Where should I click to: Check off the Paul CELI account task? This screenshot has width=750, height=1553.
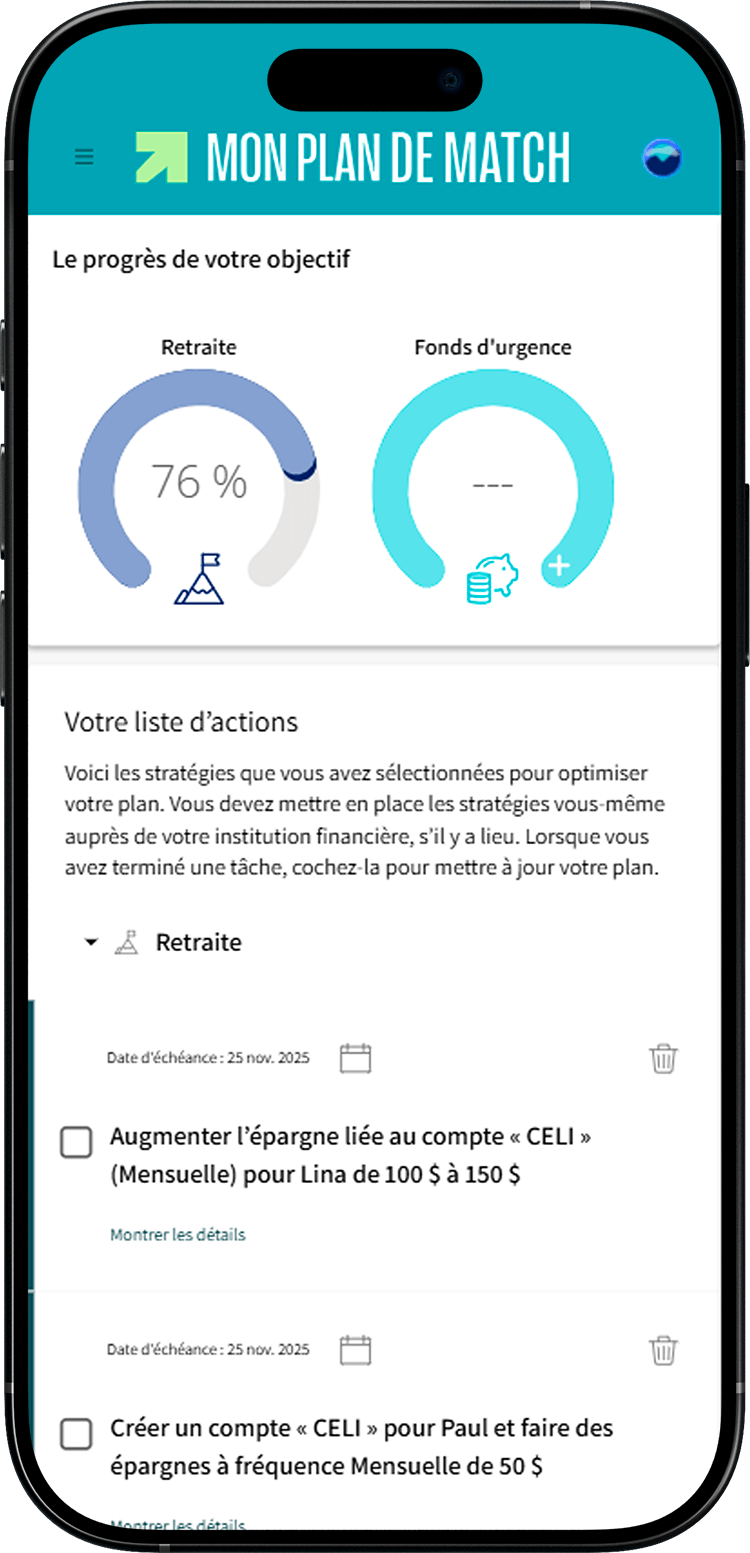(x=76, y=1434)
